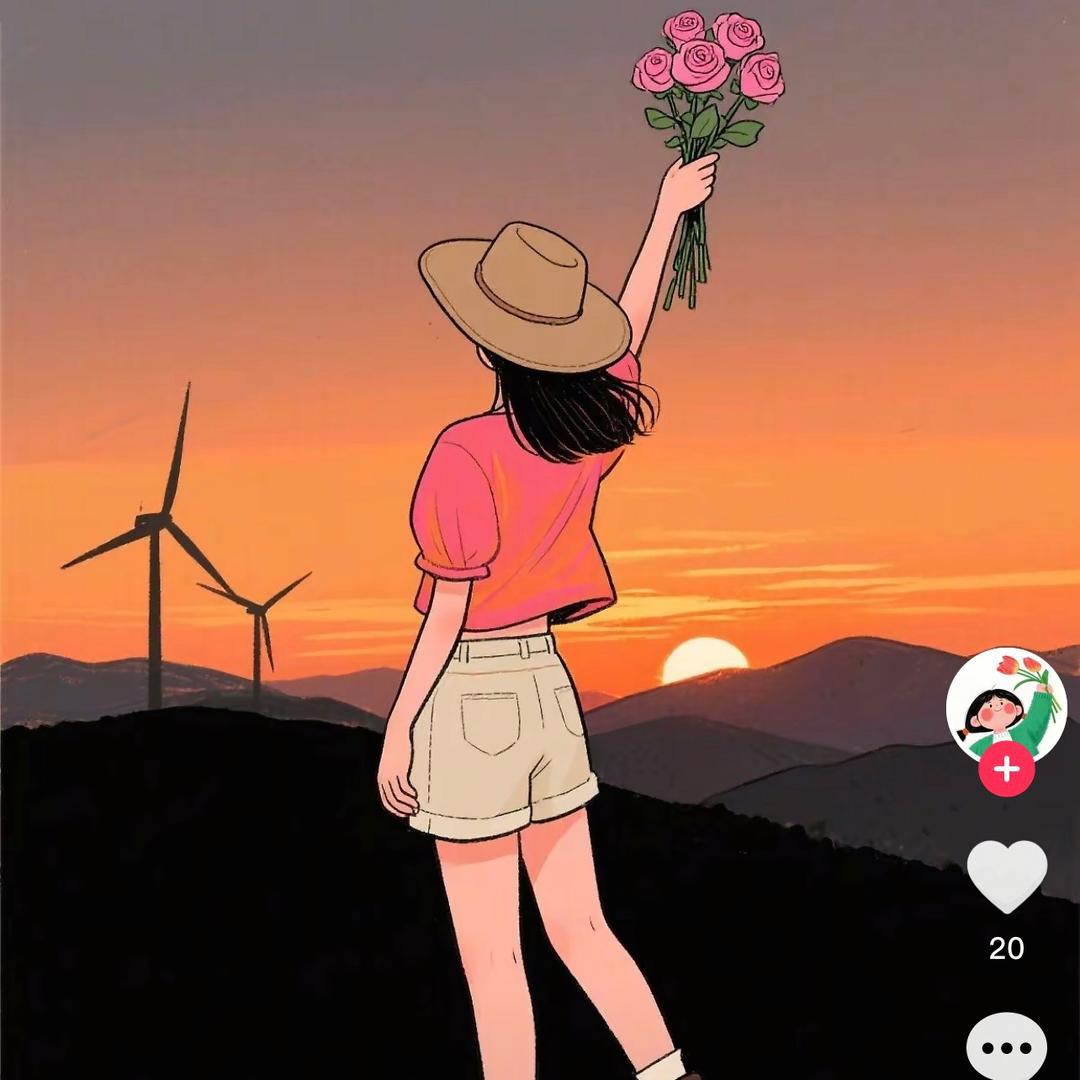The image size is (1080, 1080).
Task: Open comments via the speech bubble icon
Action: pos(1006,1048)
